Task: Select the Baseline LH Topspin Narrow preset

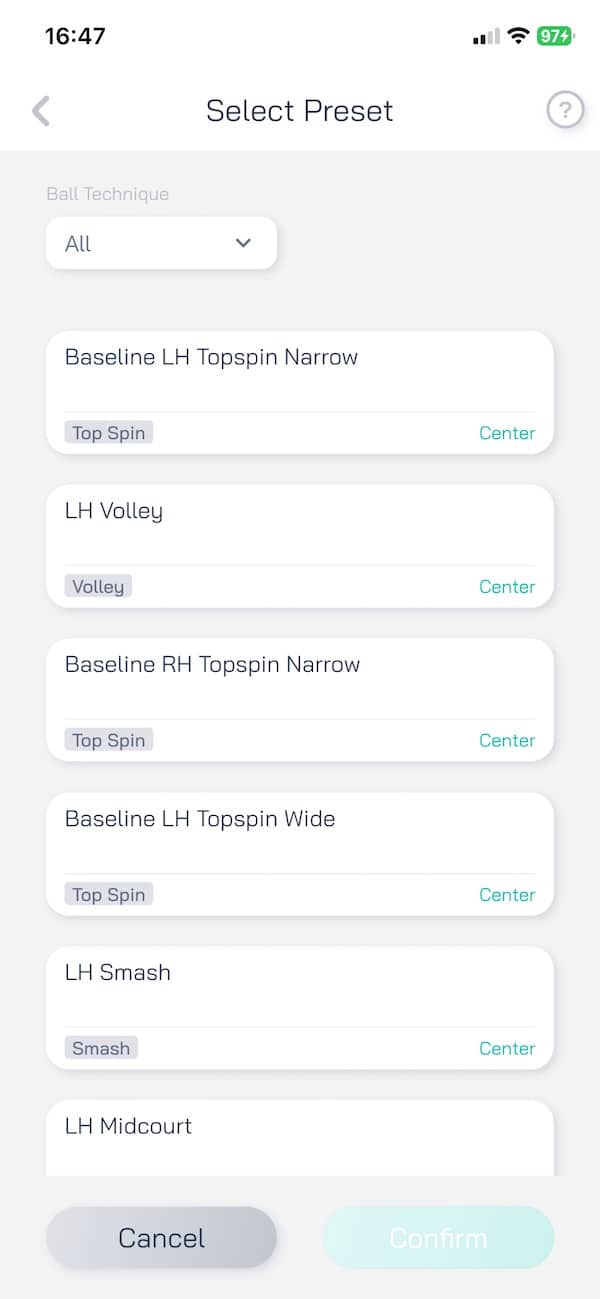Action: click(x=300, y=392)
